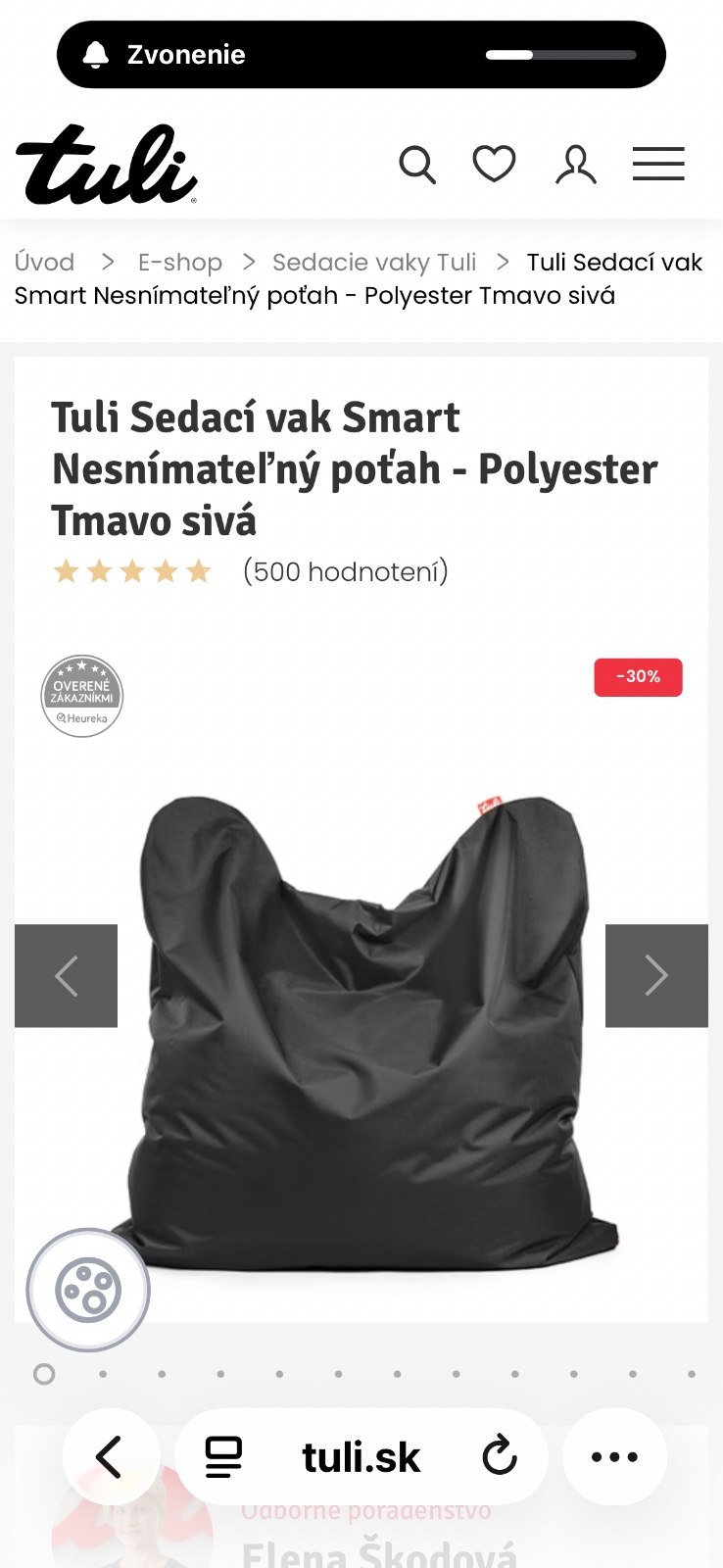
Task: Open the hamburger menu
Action: 658,165
